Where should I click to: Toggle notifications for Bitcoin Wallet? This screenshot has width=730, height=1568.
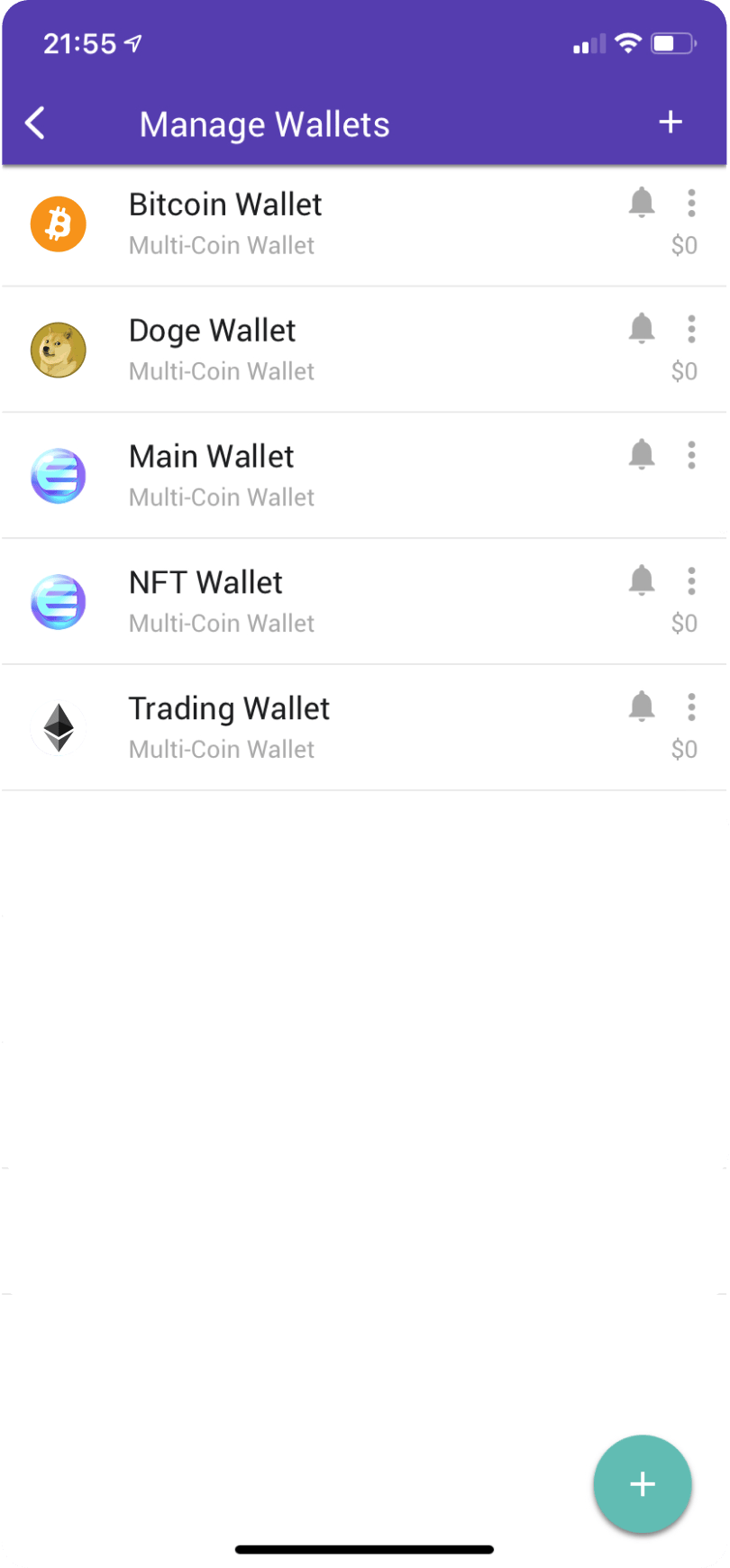pos(642,204)
